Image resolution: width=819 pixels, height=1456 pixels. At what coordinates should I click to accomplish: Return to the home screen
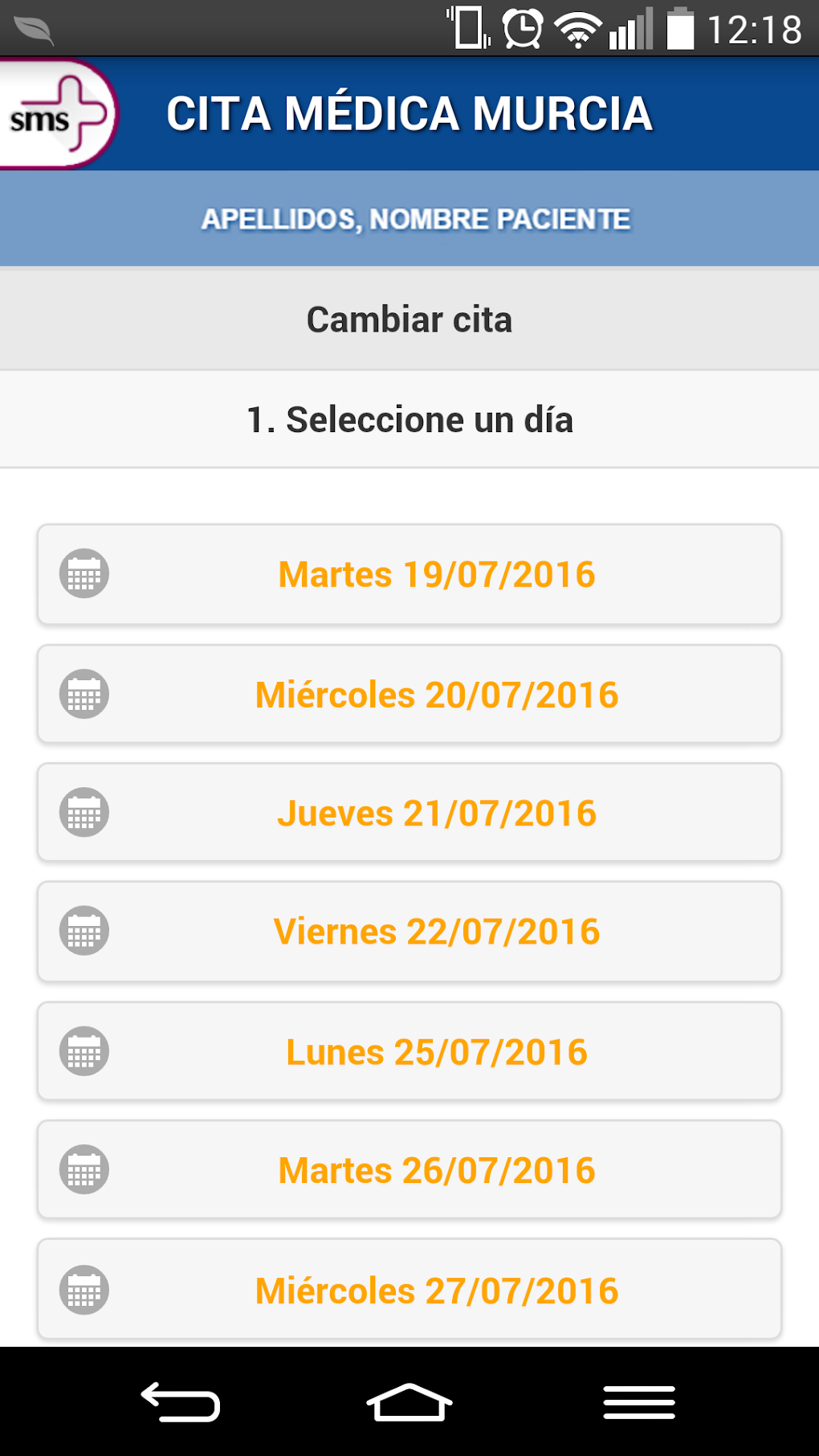coord(409,1402)
